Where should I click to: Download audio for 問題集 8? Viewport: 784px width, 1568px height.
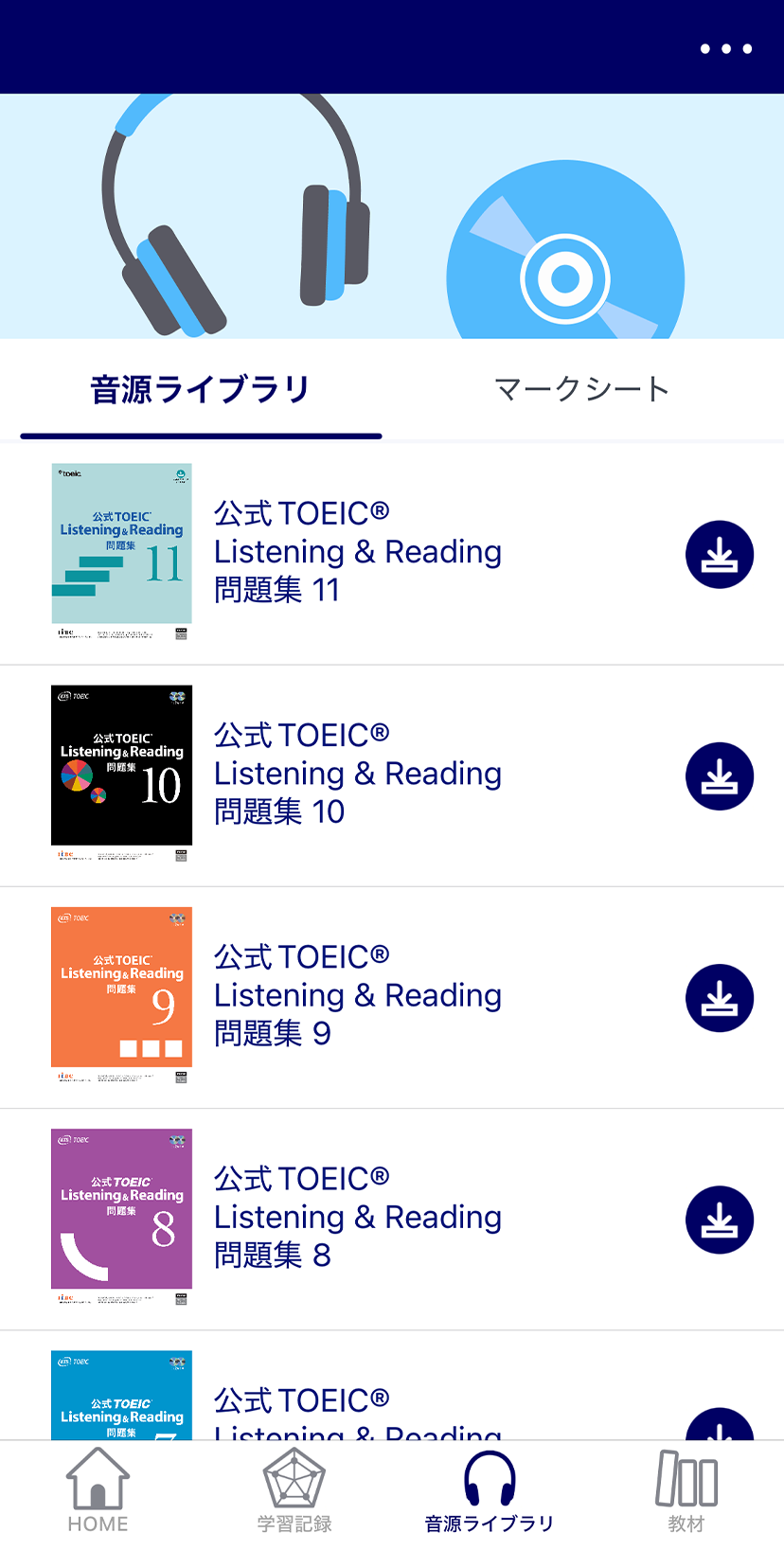(x=720, y=1220)
